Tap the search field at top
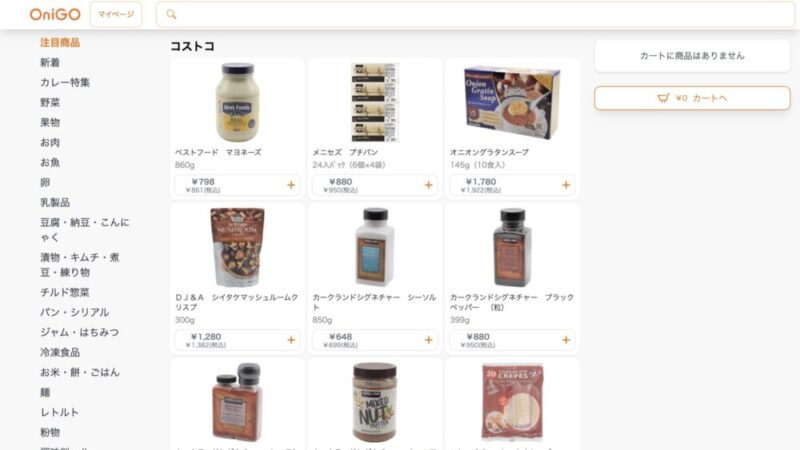 pos(475,14)
